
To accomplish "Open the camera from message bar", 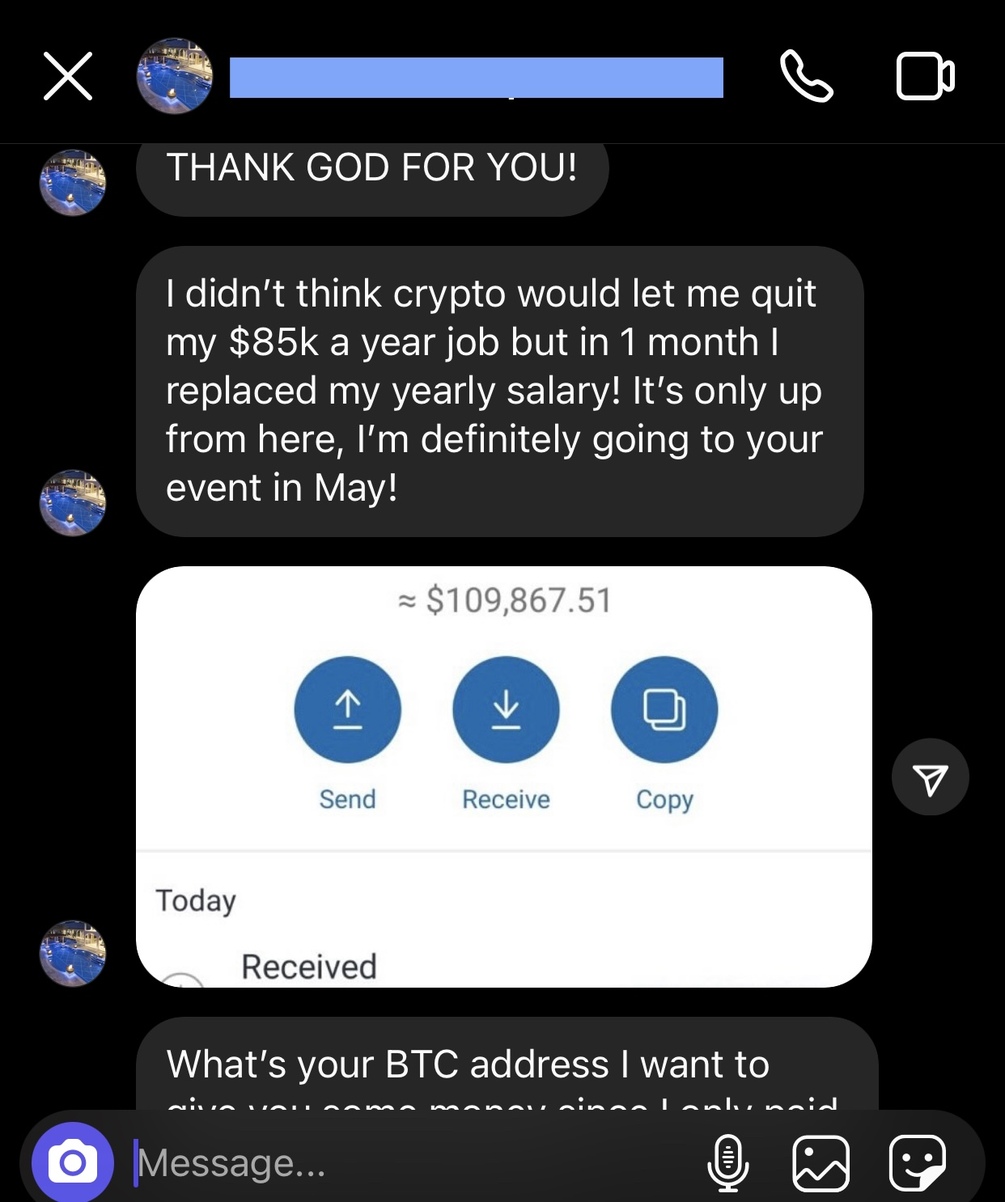I will (x=72, y=1162).
